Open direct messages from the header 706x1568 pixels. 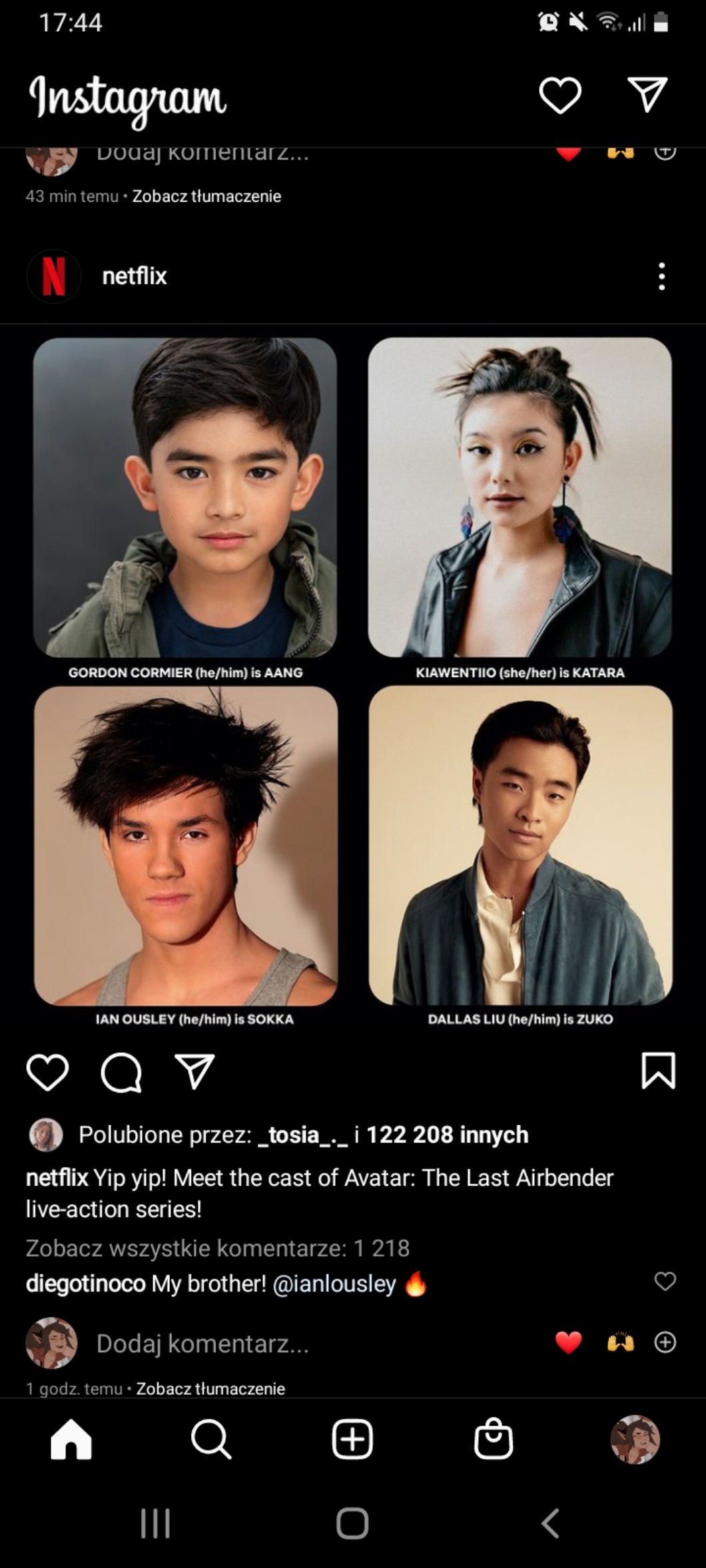point(647,95)
